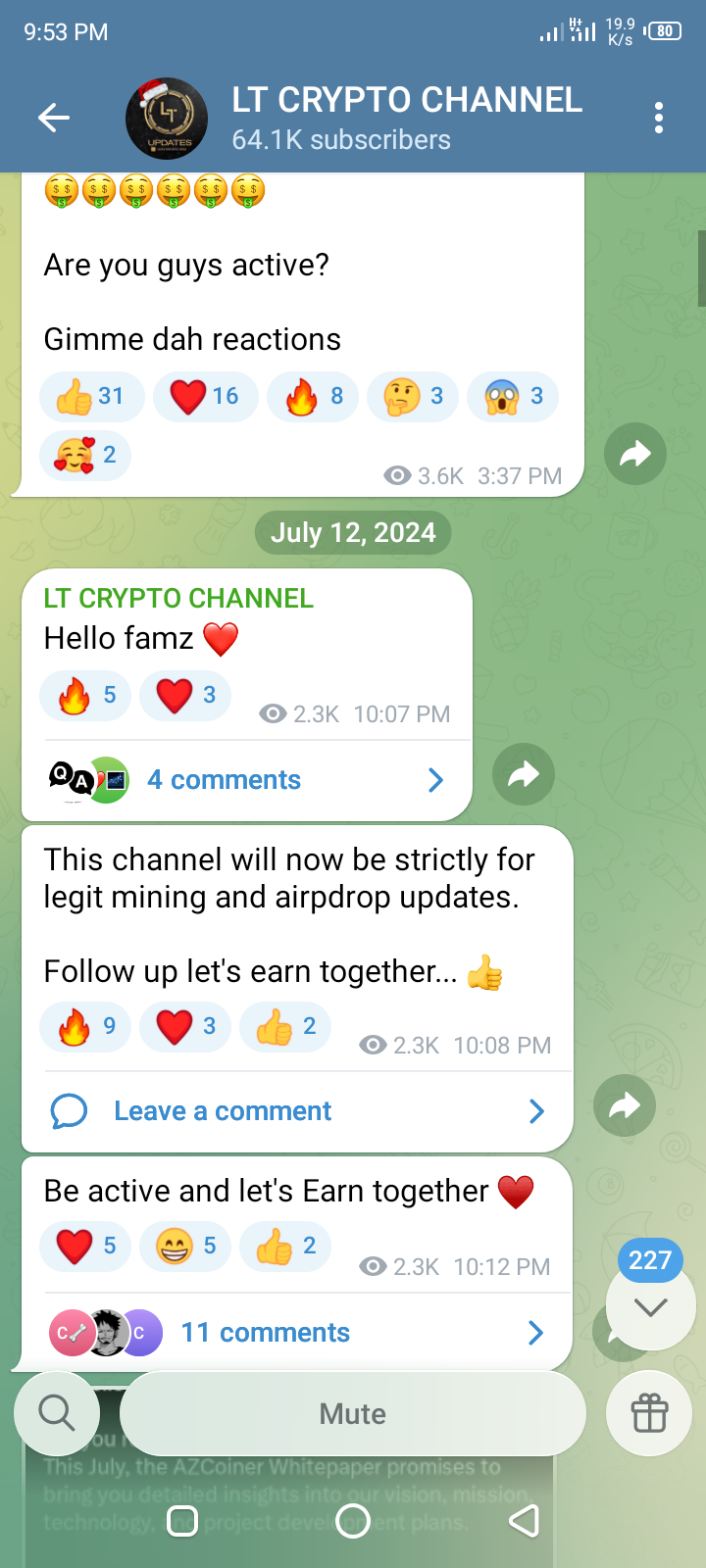Viewport: 706px width, 1568px height.
Task: Tap the grinning reaction with 5
Action: [185, 1247]
